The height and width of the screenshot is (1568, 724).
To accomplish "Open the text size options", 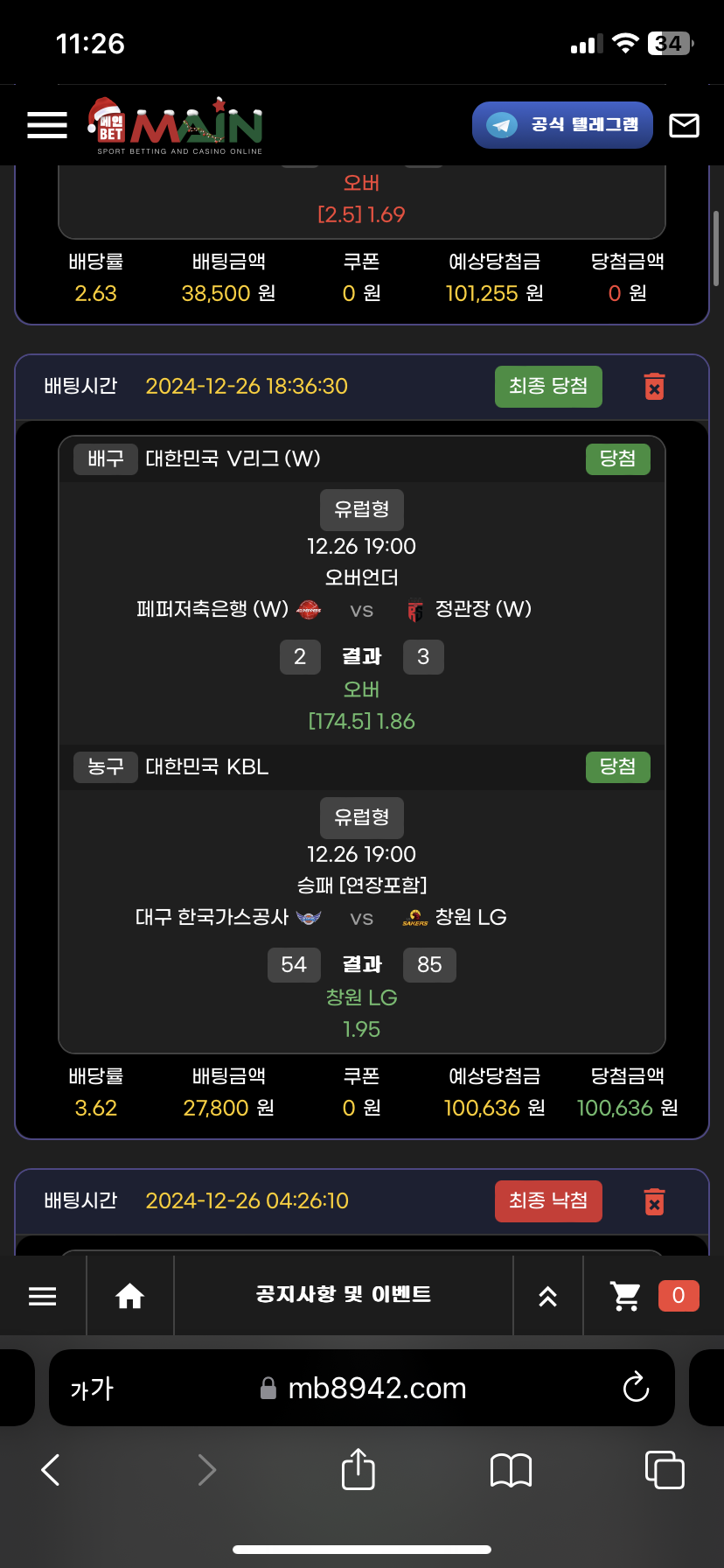I will tap(92, 1388).
